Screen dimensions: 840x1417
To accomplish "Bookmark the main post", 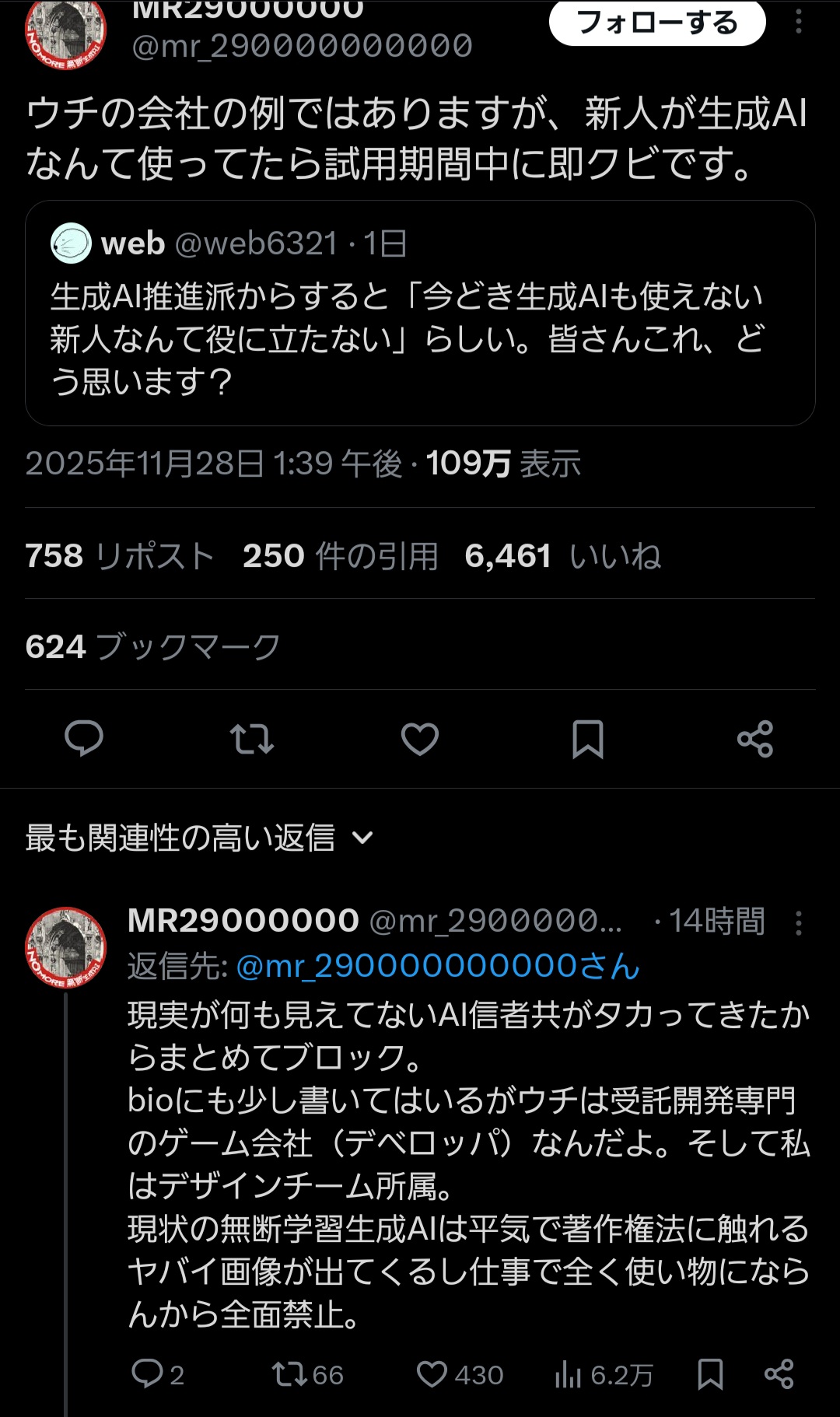I will [x=588, y=739].
